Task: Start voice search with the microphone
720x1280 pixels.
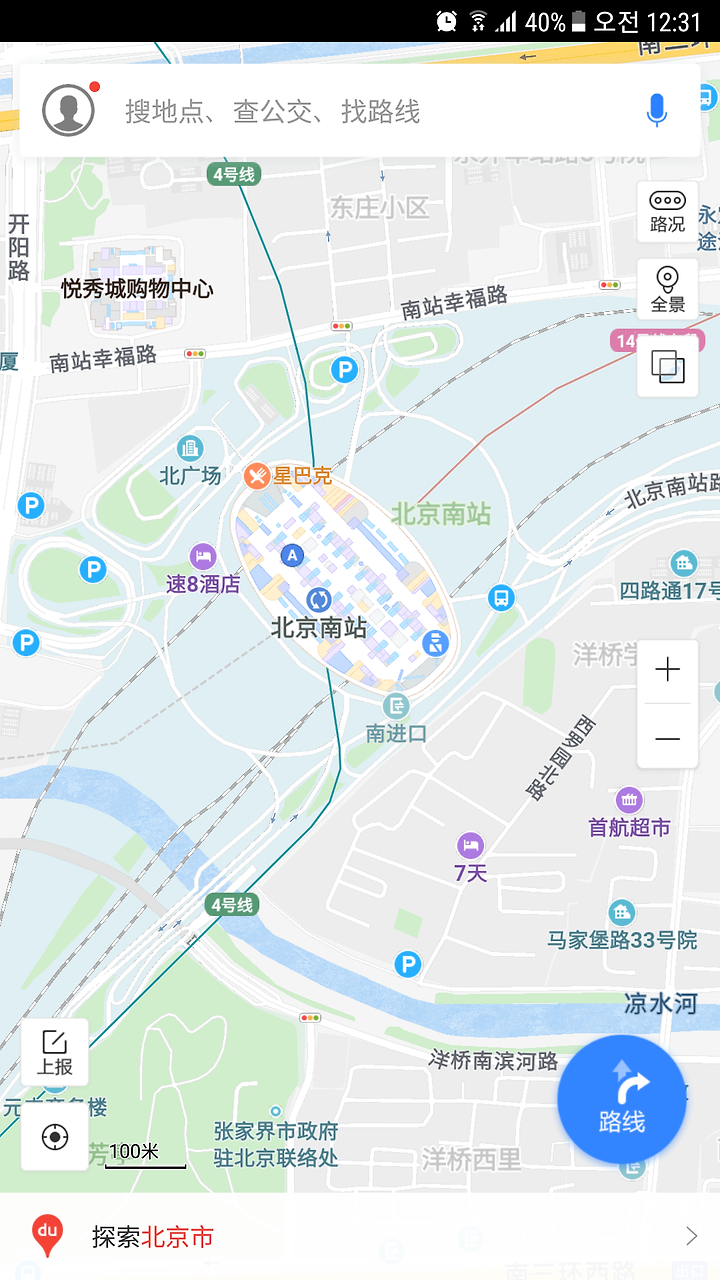Action: click(x=656, y=110)
